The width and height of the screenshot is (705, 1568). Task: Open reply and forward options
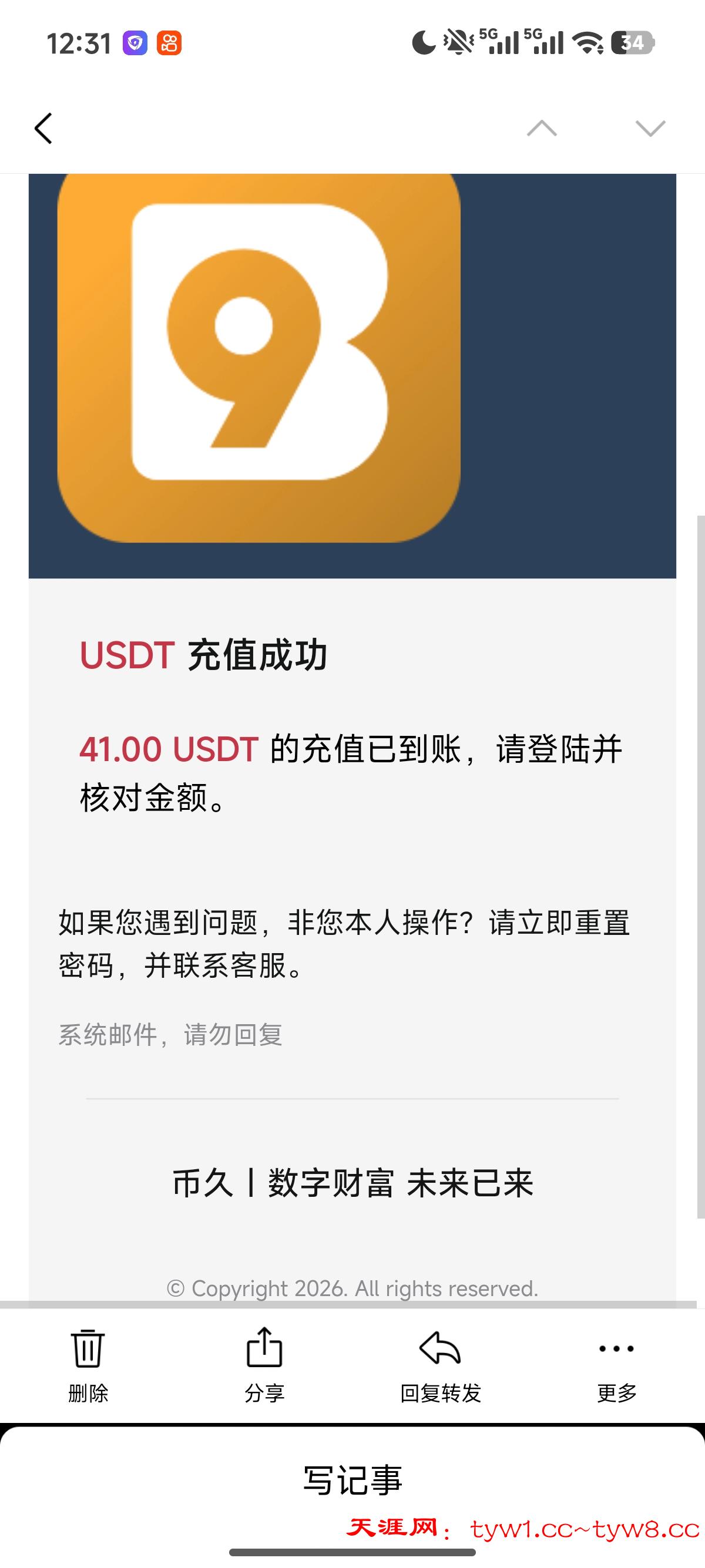pos(440,1364)
